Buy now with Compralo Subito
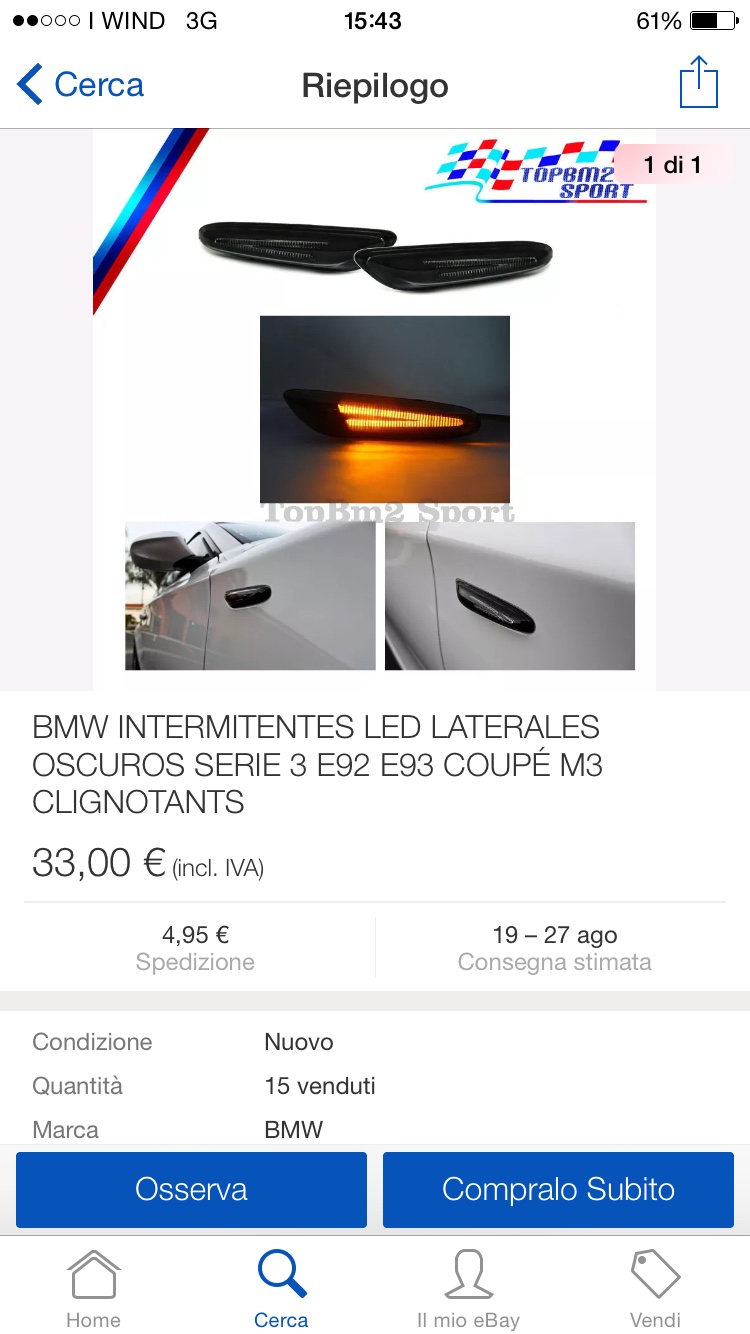750x1334 pixels. click(x=558, y=1189)
